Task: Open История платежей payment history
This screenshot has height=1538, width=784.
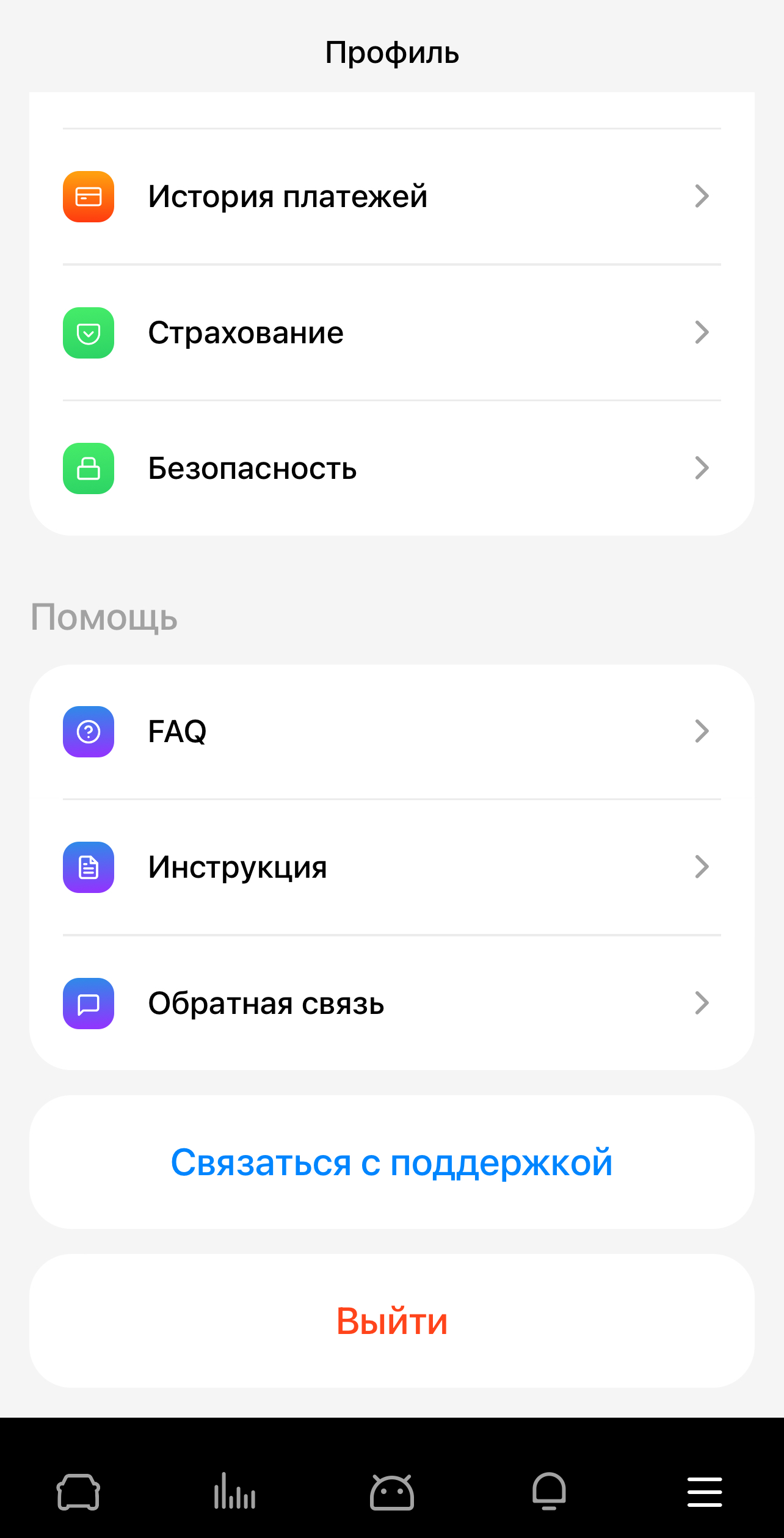Action: tap(391, 197)
